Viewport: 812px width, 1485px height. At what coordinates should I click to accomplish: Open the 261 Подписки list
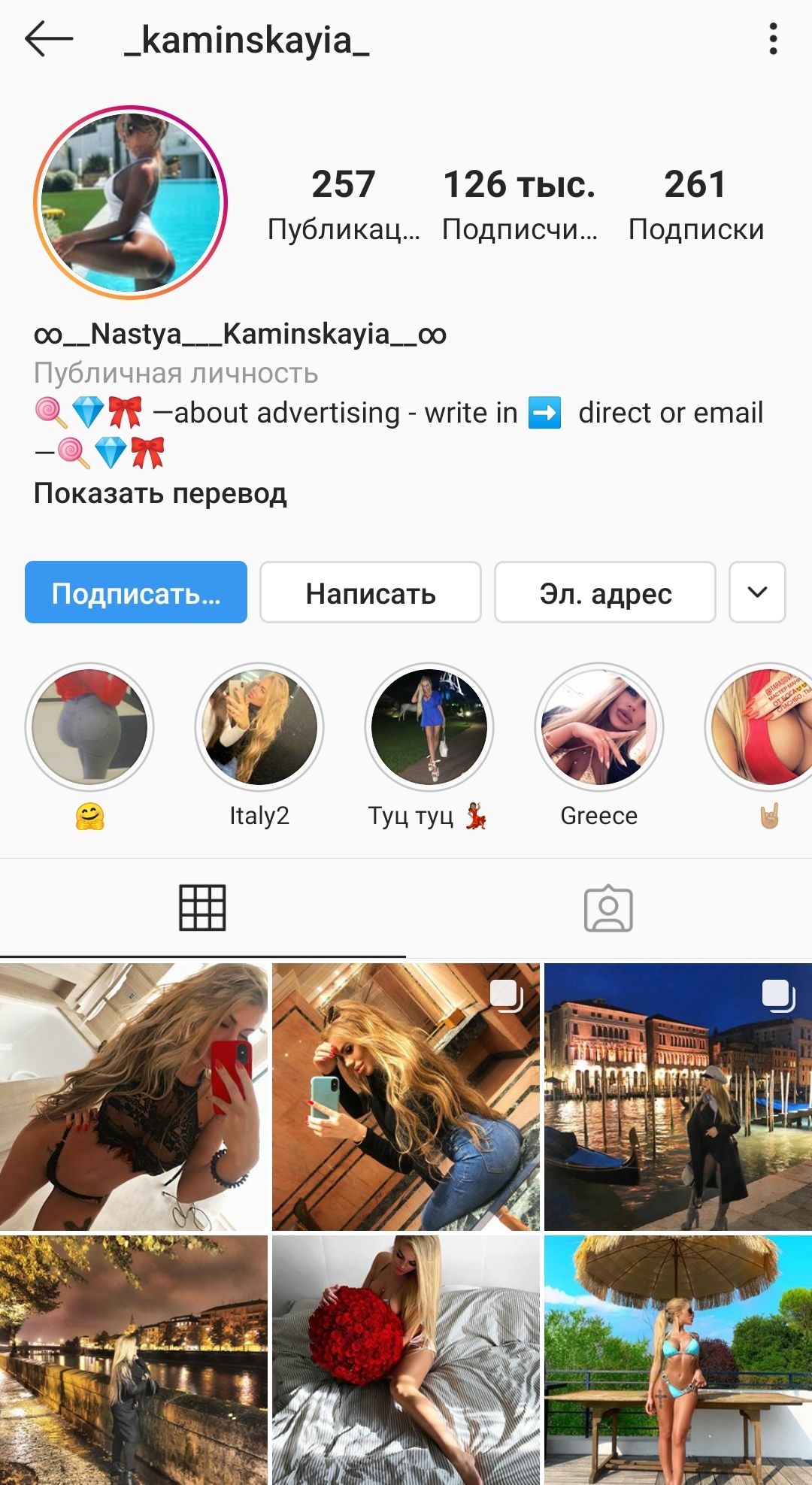[x=695, y=205]
